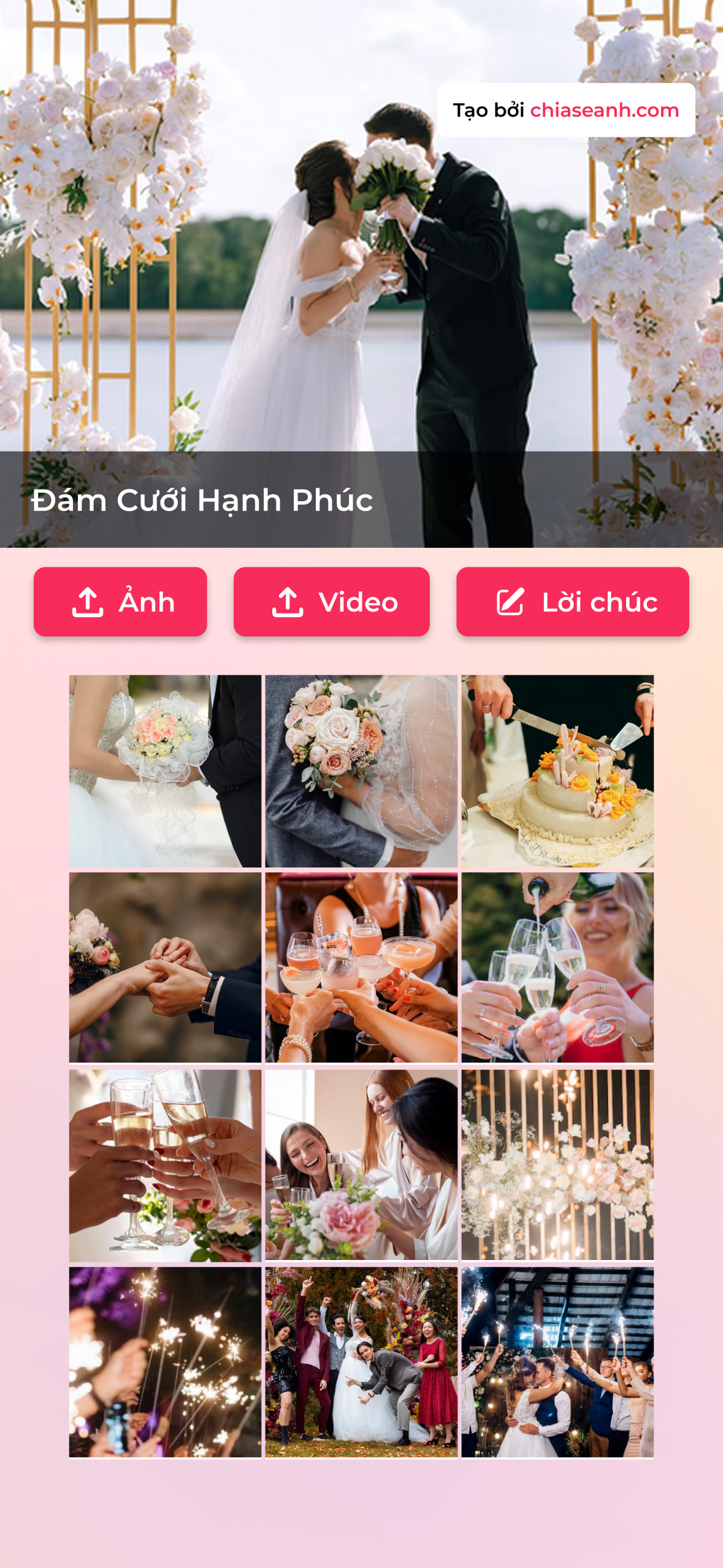Open the chiaseanh.com link
This screenshot has width=723, height=1568.
[x=604, y=110]
